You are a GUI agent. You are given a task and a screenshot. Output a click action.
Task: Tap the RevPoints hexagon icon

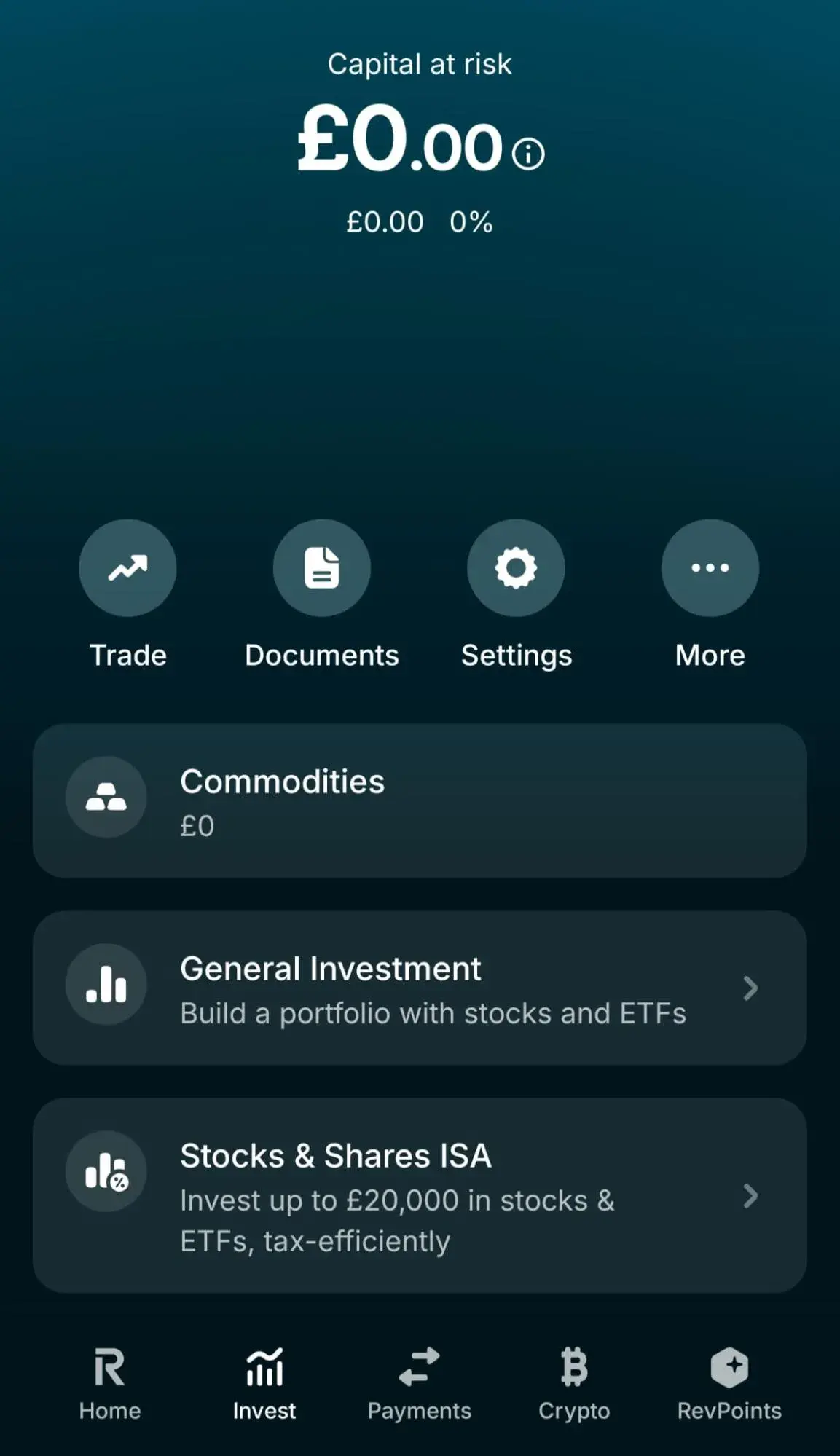click(730, 1365)
